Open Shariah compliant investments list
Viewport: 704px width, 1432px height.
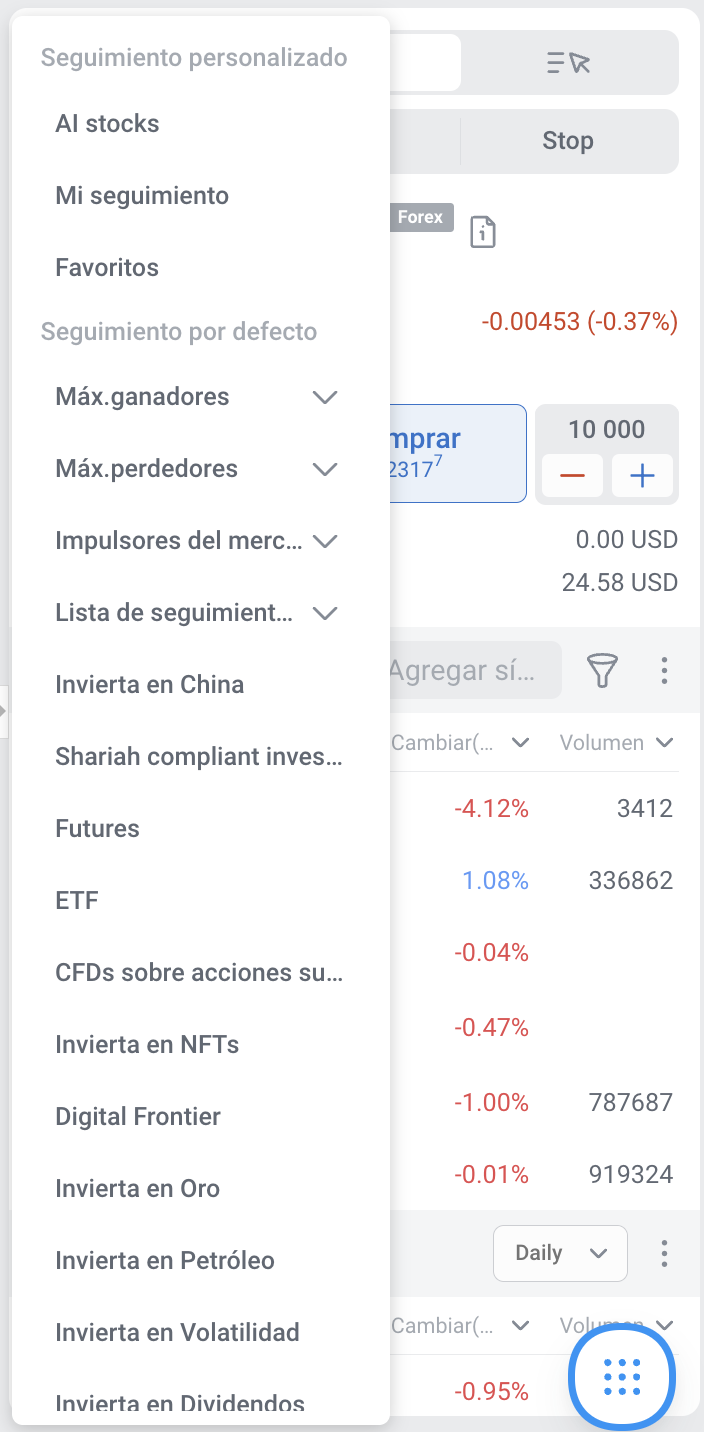pyautogui.click(x=200, y=757)
